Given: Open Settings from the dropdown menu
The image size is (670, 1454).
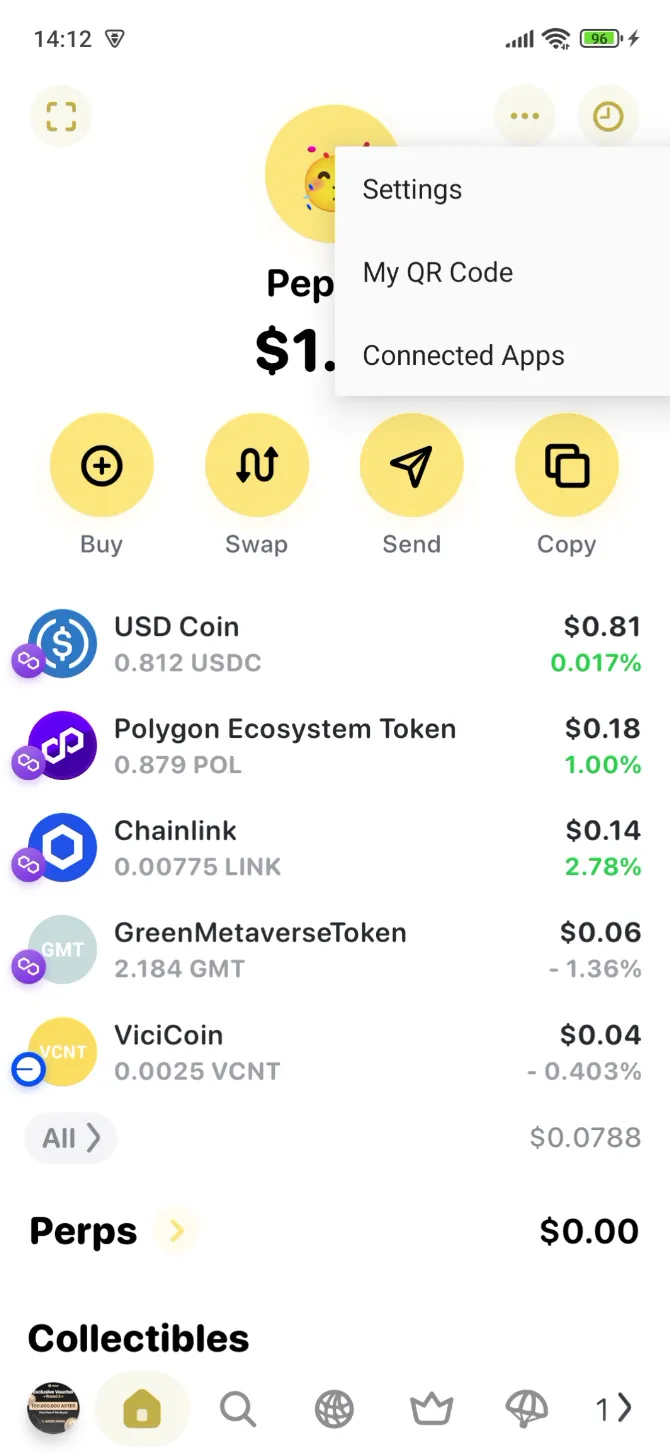Looking at the screenshot, I should point(412,190).
